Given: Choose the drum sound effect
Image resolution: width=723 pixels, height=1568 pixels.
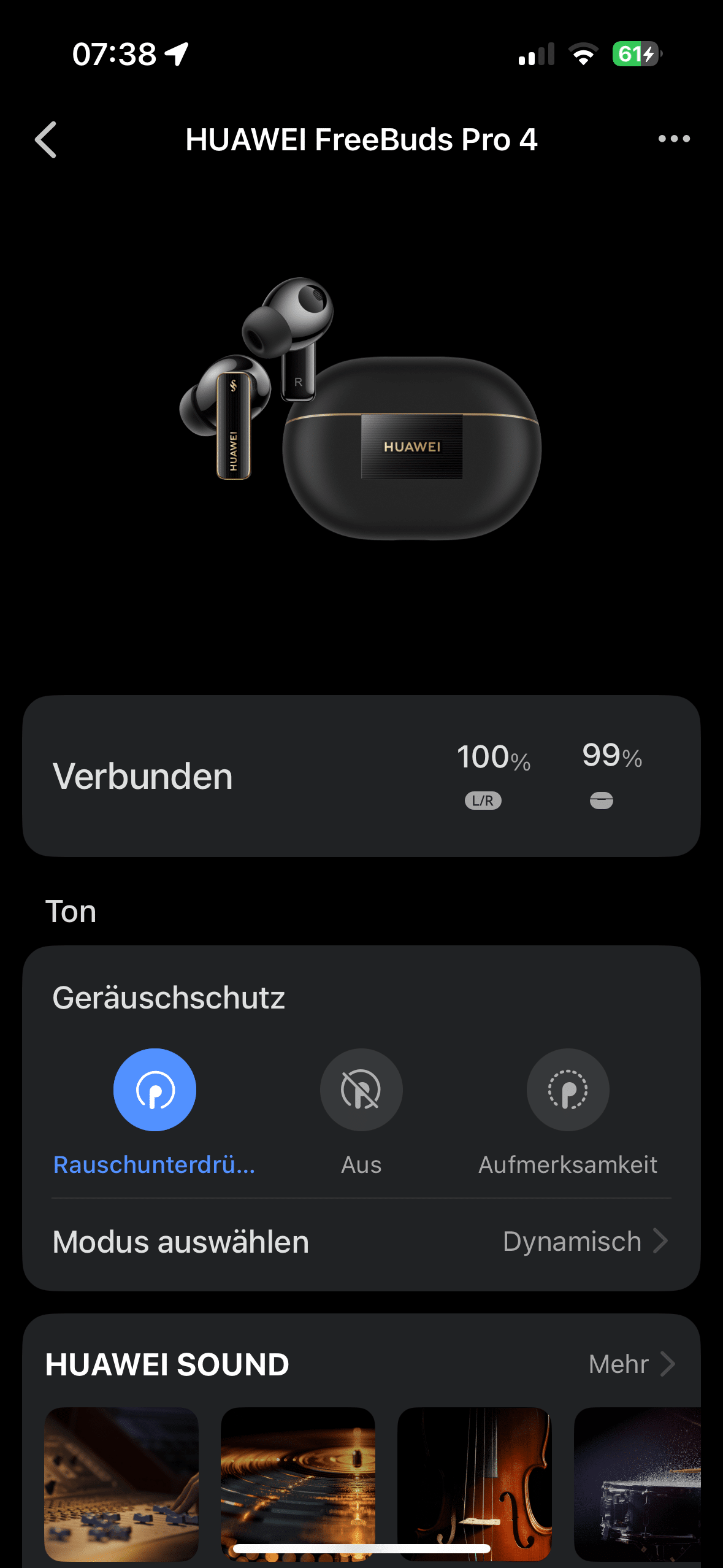Looking at the screenshot, I should 638,1483.
